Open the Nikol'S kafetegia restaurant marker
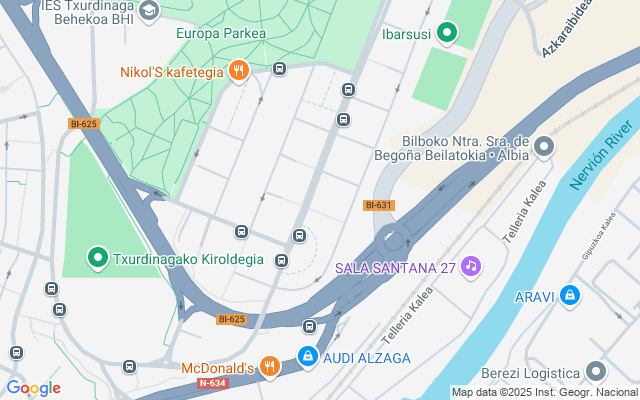The image size is (640, 400). (239, 71)
